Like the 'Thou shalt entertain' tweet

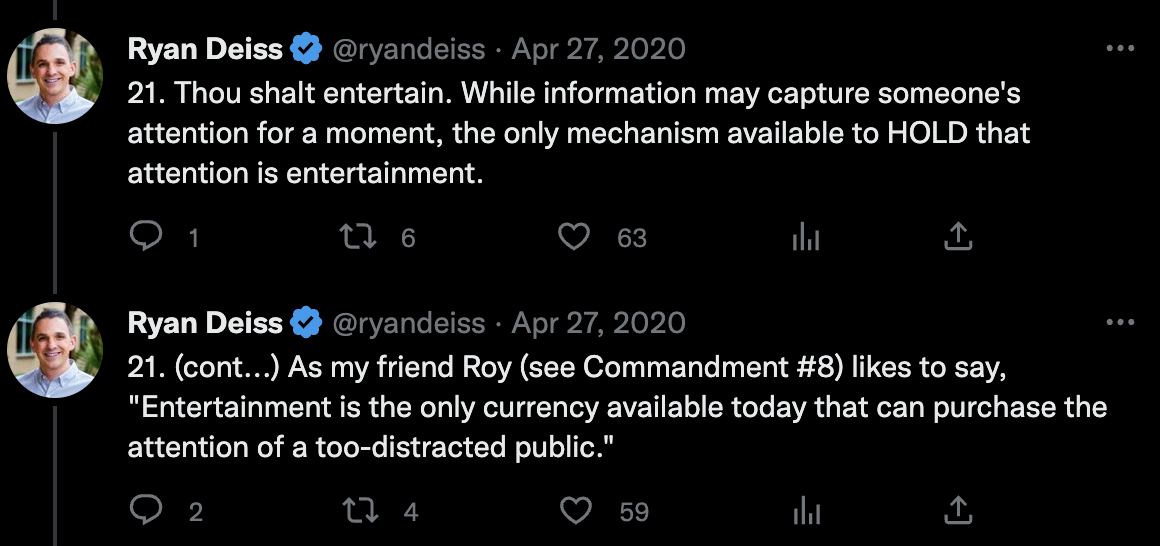click(x=574, y=237)
